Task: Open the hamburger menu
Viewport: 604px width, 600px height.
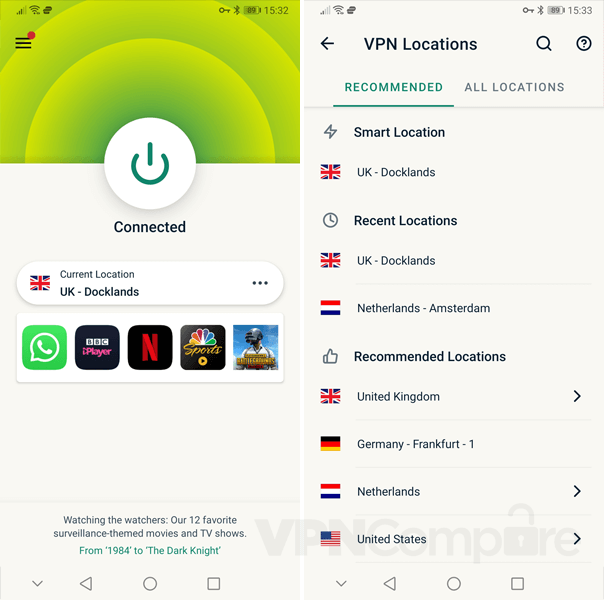Action: 23,43
